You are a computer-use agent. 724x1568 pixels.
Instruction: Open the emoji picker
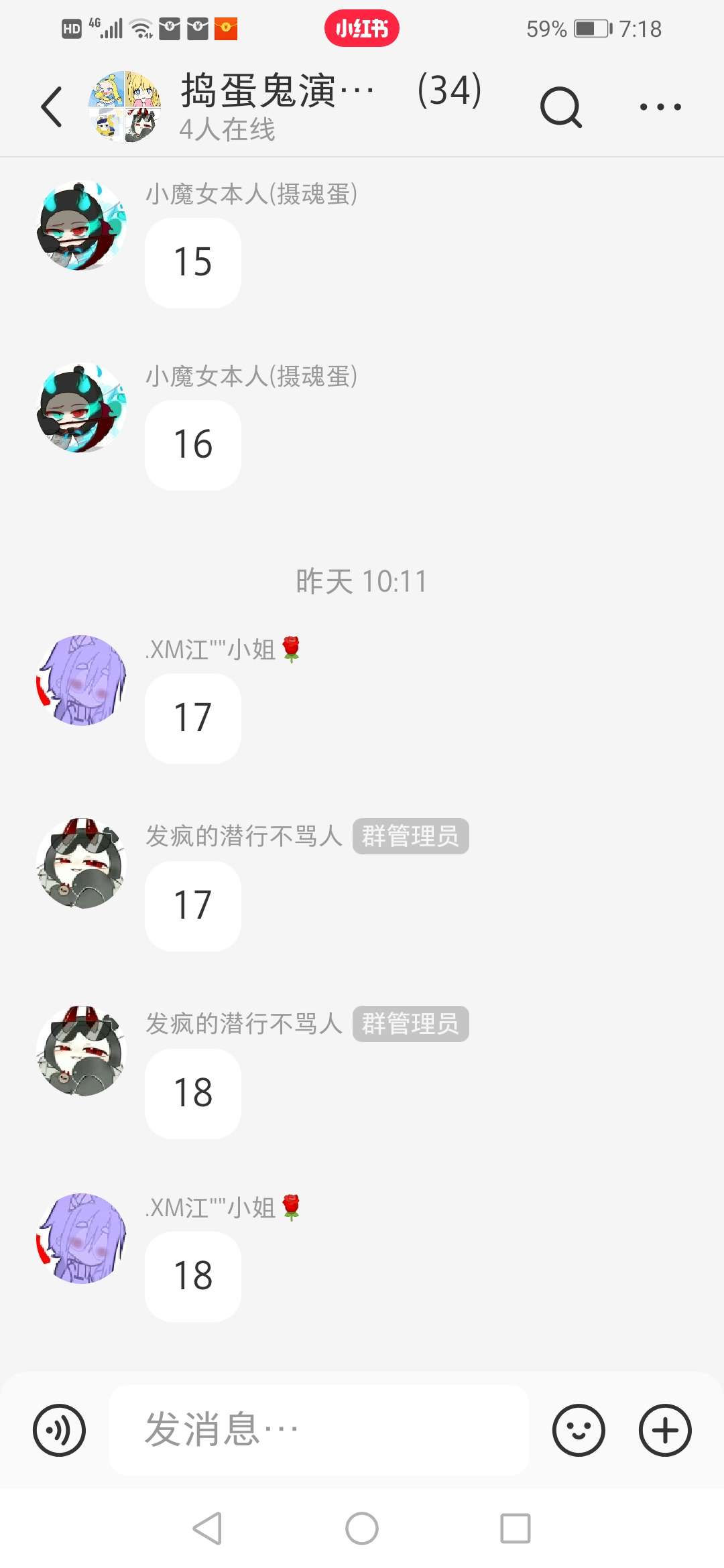(579, 1431)
